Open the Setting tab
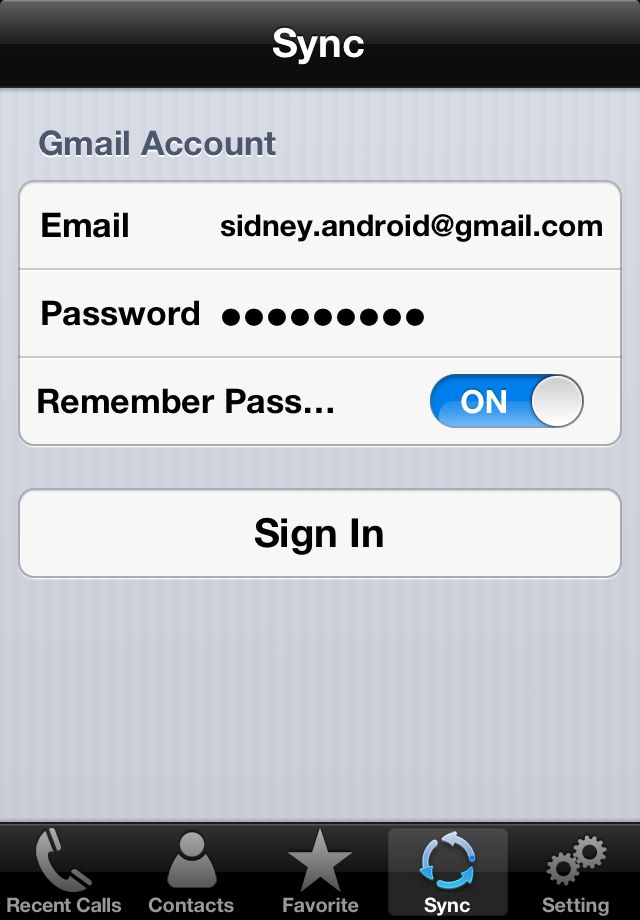This screenshot has height=920, width=640. 575,872
